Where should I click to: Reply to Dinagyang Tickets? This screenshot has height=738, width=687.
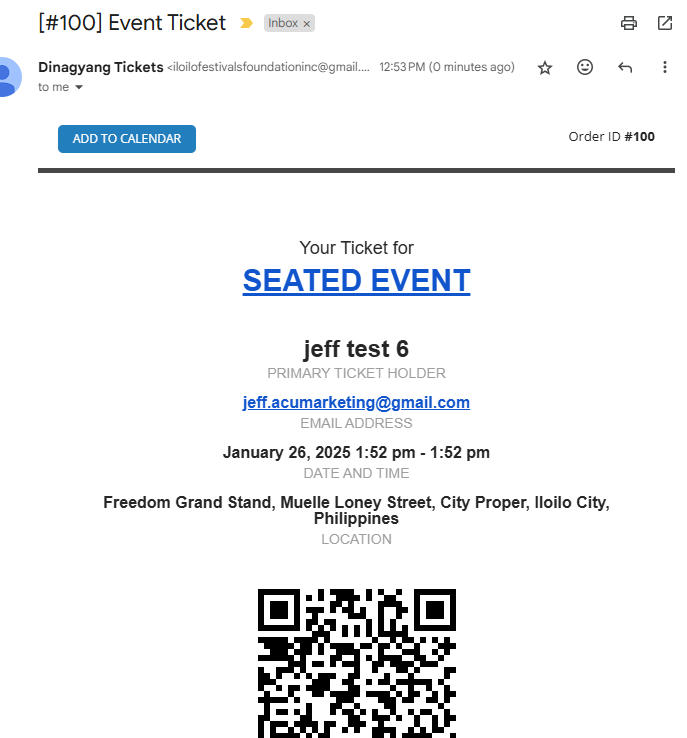[x=625, y=67]
